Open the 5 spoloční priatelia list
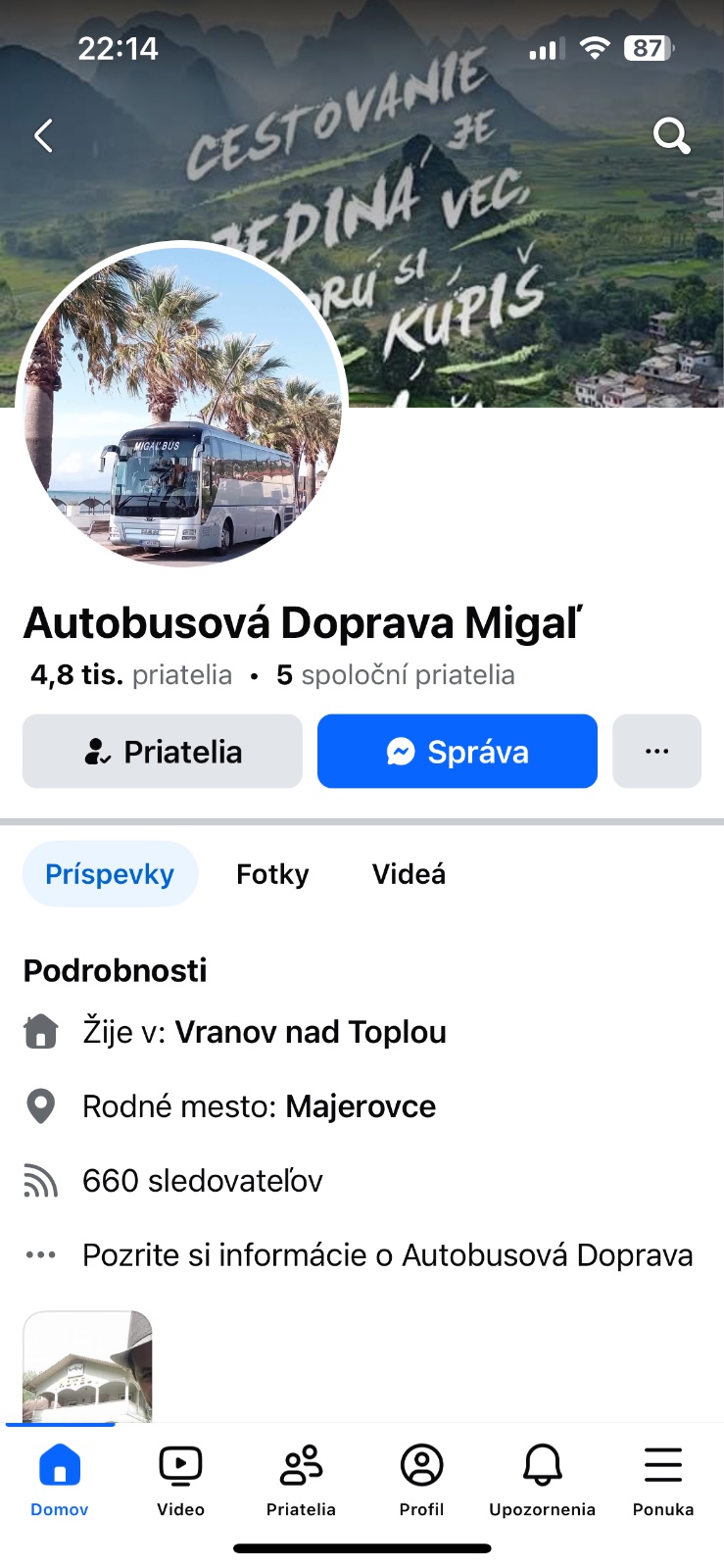Image resolution: width=724 pixels, height=1568 pixels. 395,675
